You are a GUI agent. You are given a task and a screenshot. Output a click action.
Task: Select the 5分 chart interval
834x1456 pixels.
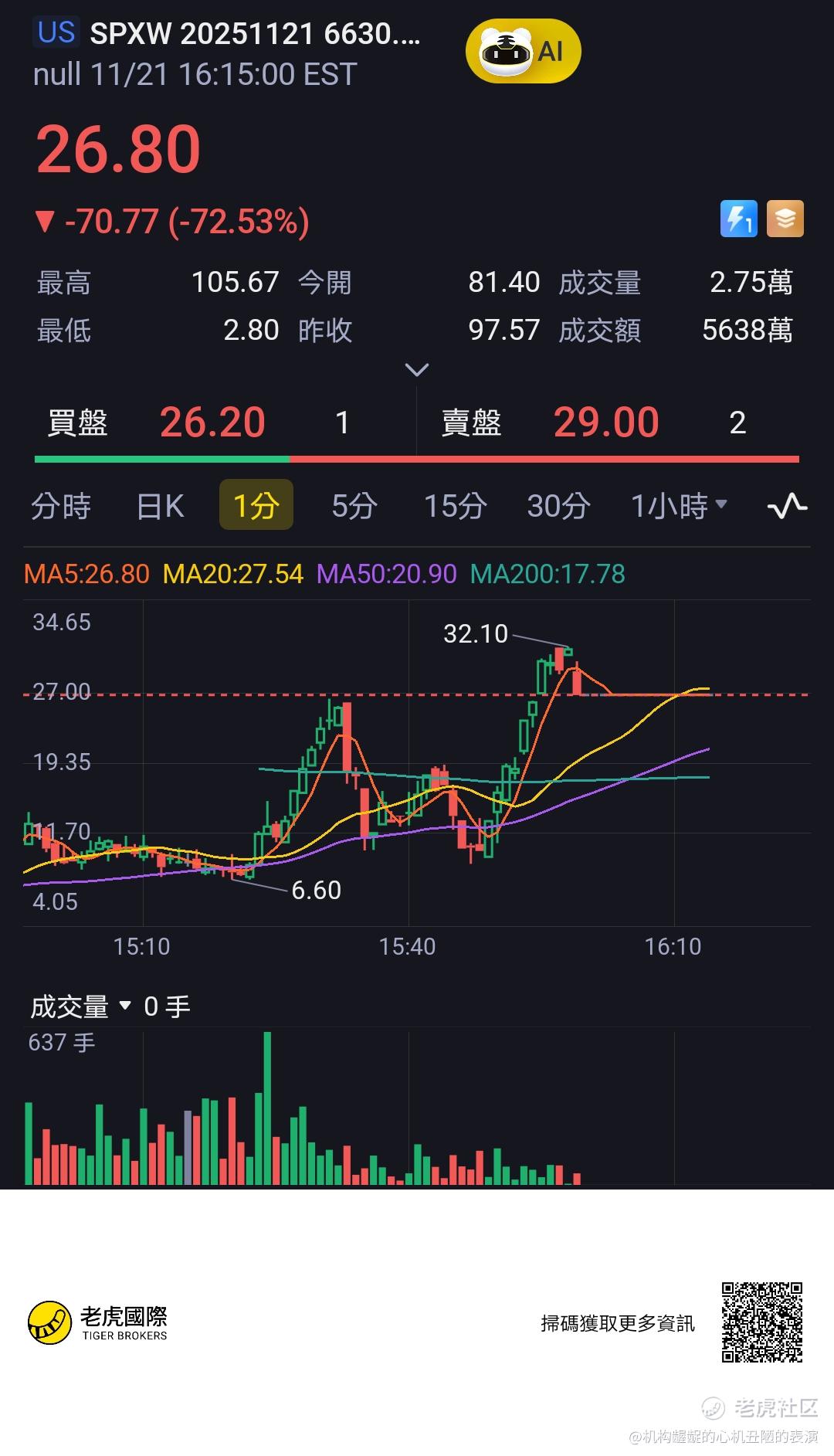(354, 506)
